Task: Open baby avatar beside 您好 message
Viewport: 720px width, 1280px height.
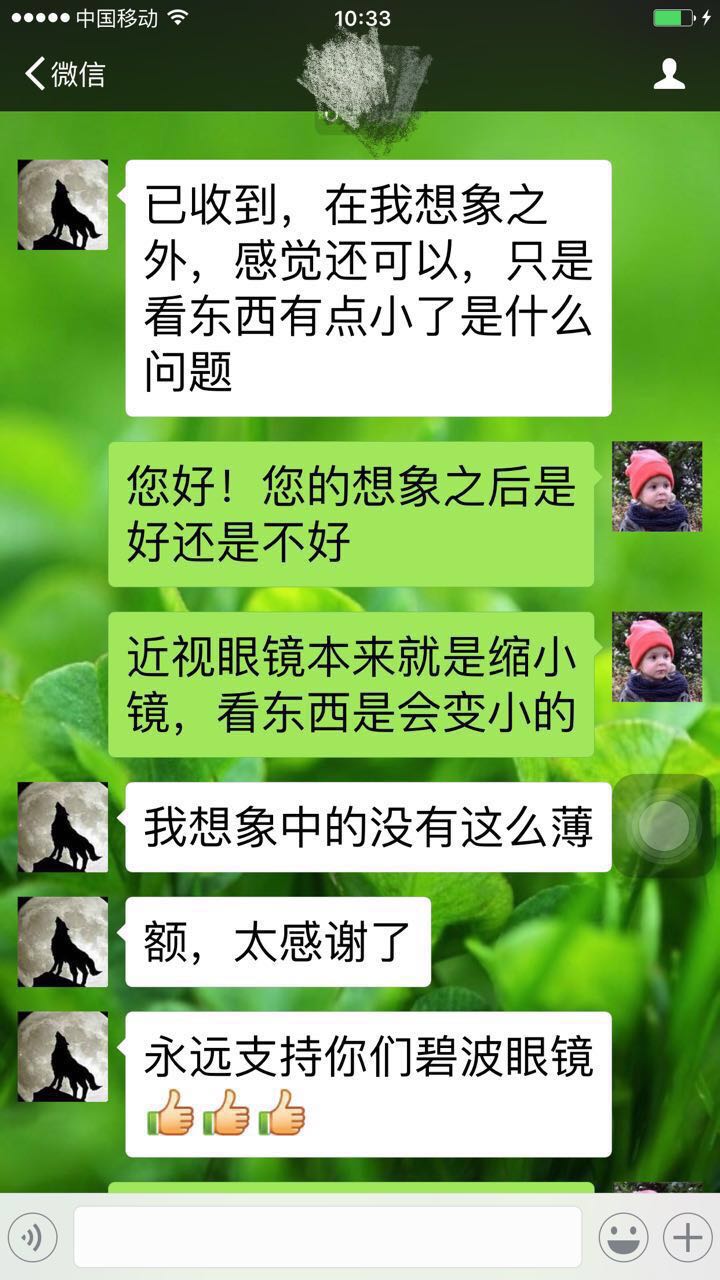Action: click(x=657, y=487)
